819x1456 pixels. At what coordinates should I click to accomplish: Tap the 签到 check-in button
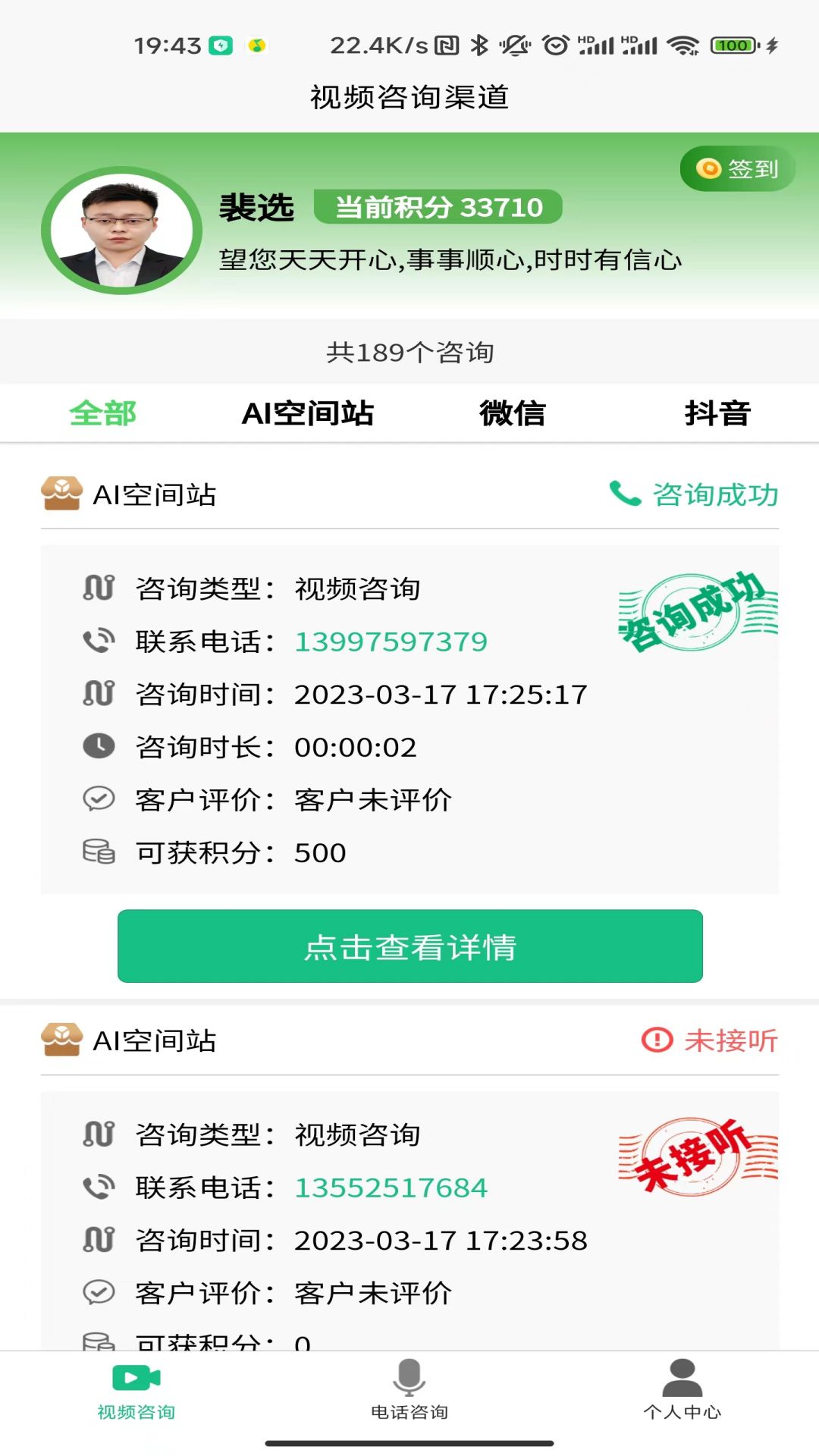click(x=737, y=168)
